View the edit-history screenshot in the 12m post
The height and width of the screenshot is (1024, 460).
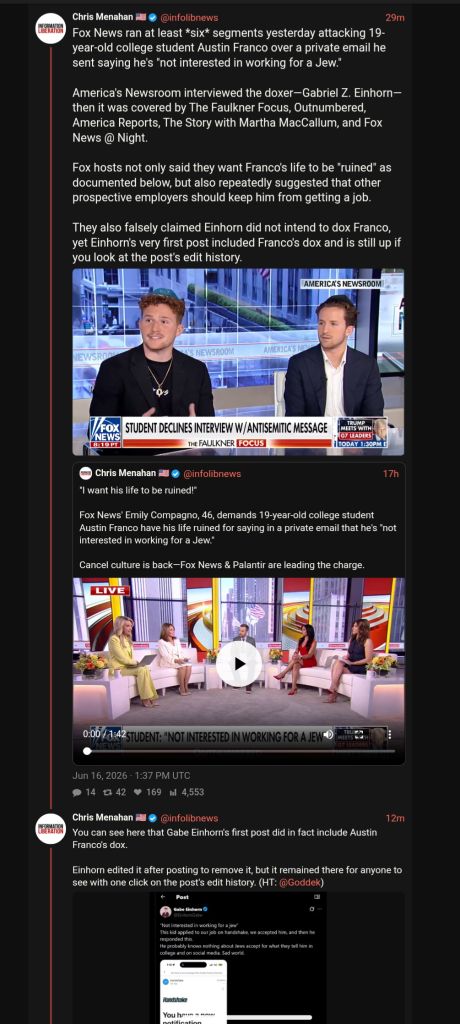pos(238,958)
